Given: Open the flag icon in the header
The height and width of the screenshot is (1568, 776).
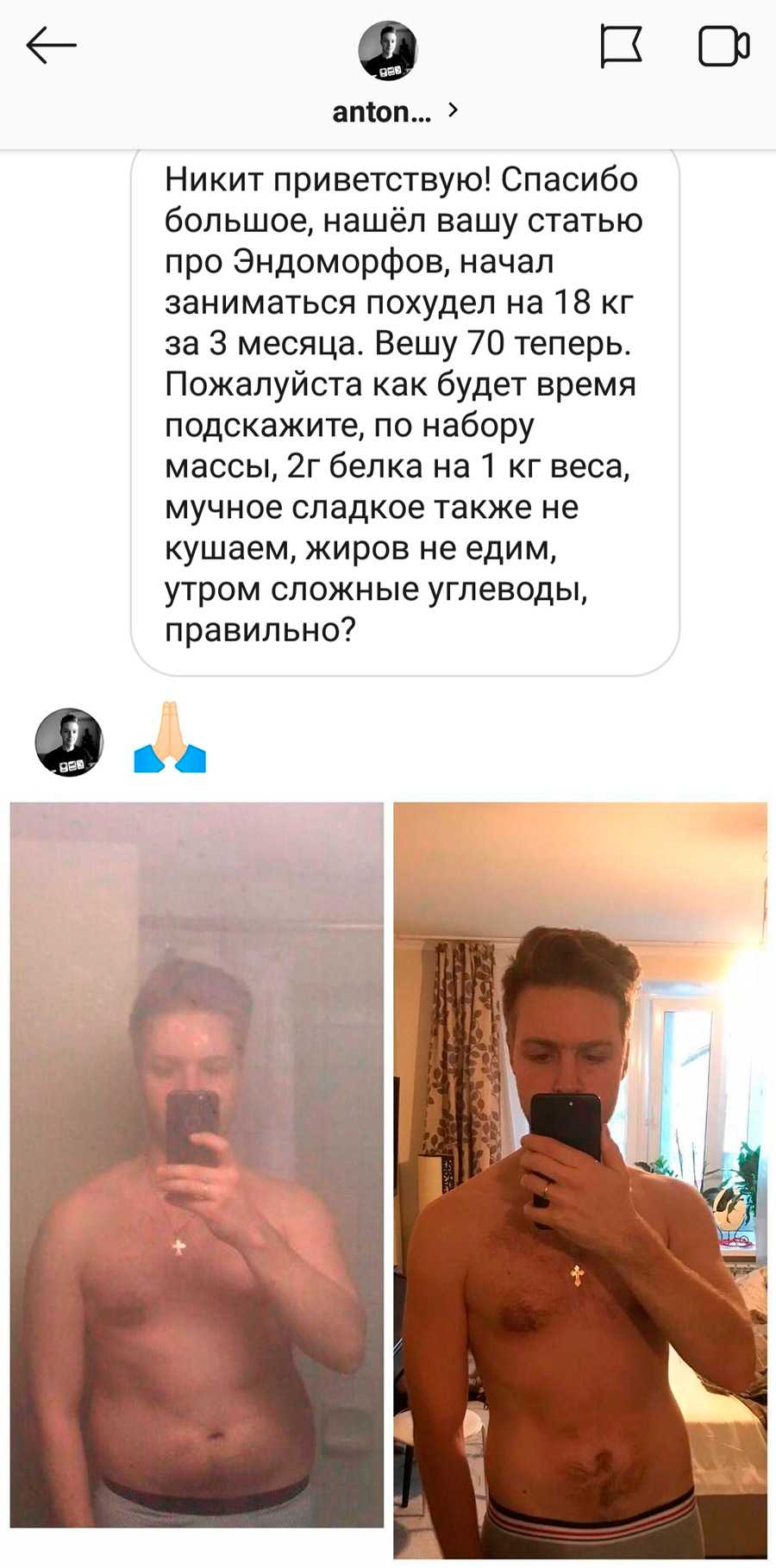Looking at the screenshot, I should (621, 46).
